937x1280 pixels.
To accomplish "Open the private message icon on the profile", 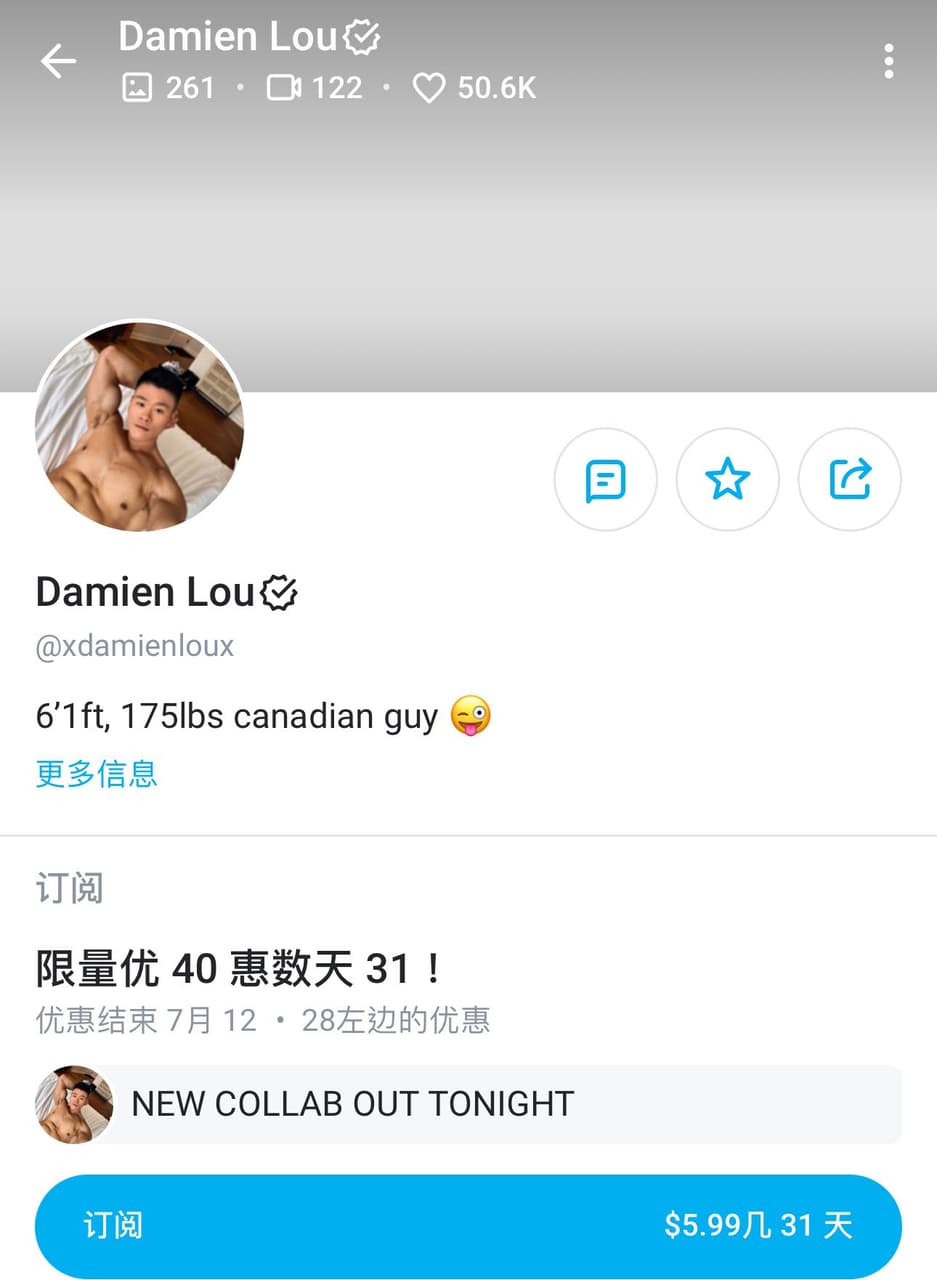I will coord(606,480).
